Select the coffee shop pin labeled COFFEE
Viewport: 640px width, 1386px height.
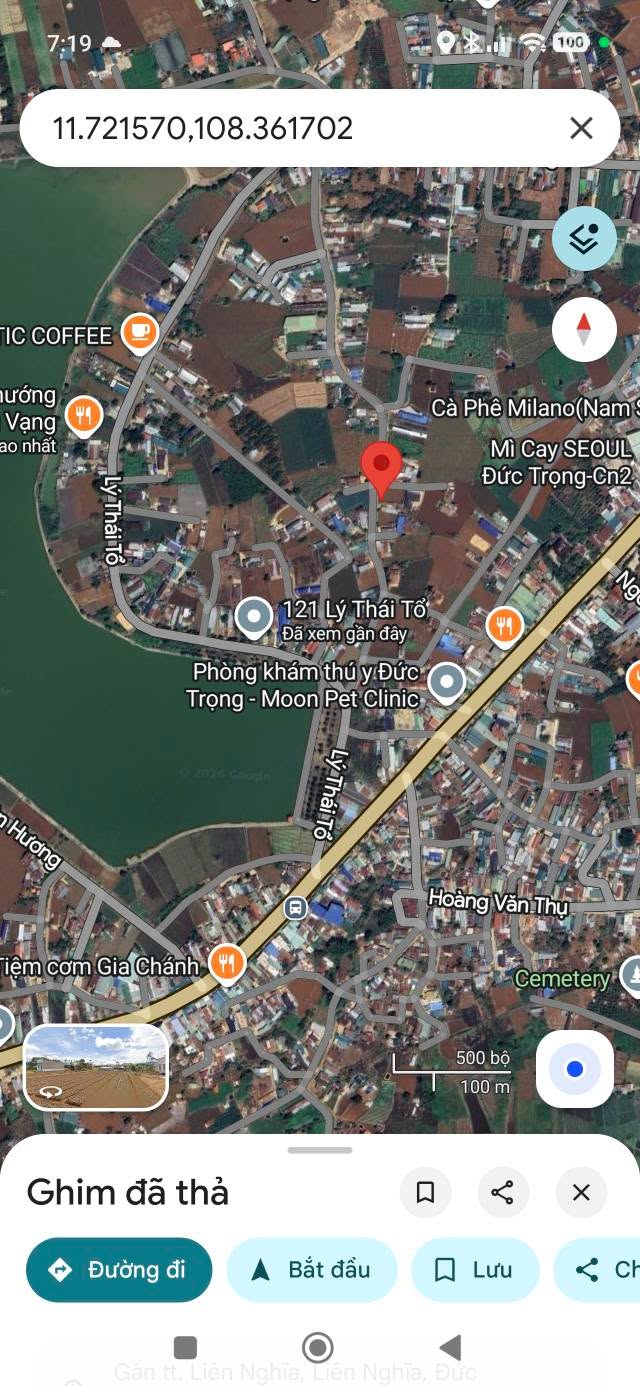[x=140, y=333]
